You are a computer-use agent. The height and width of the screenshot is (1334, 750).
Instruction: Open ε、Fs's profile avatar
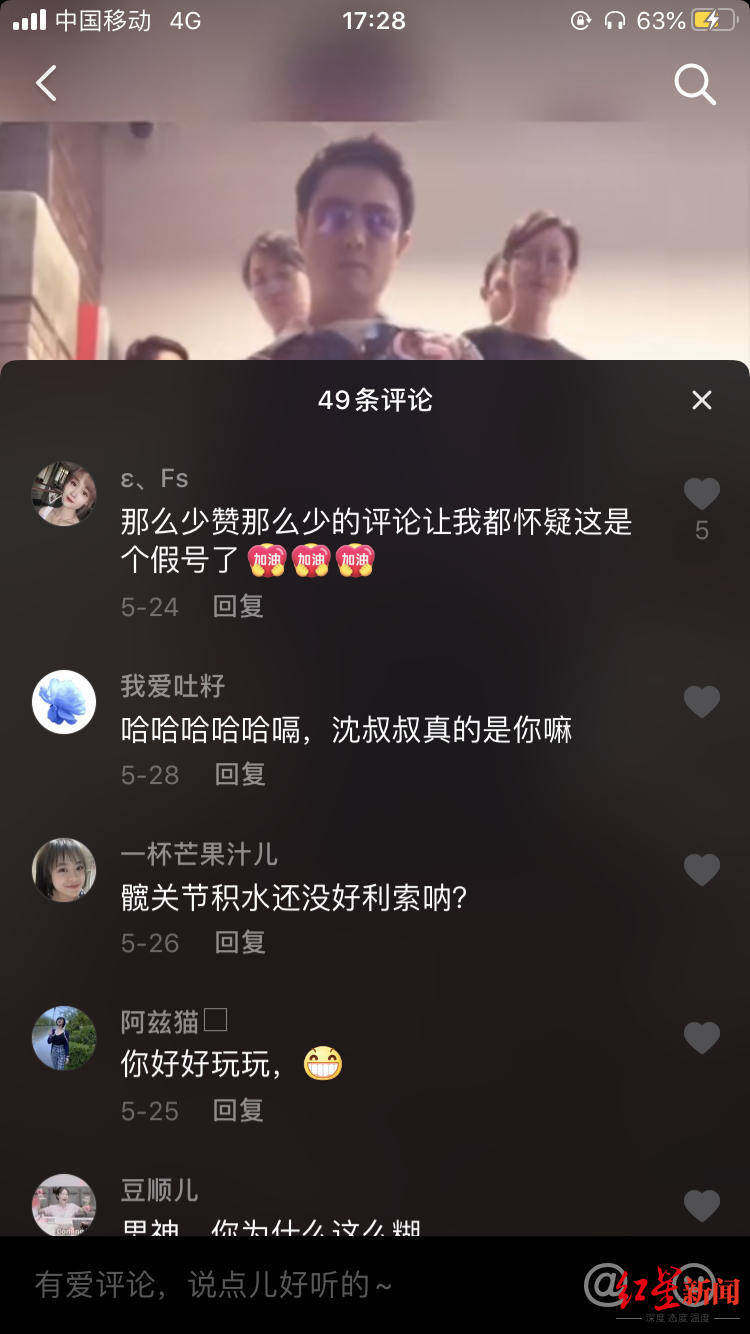pos(63,493)
